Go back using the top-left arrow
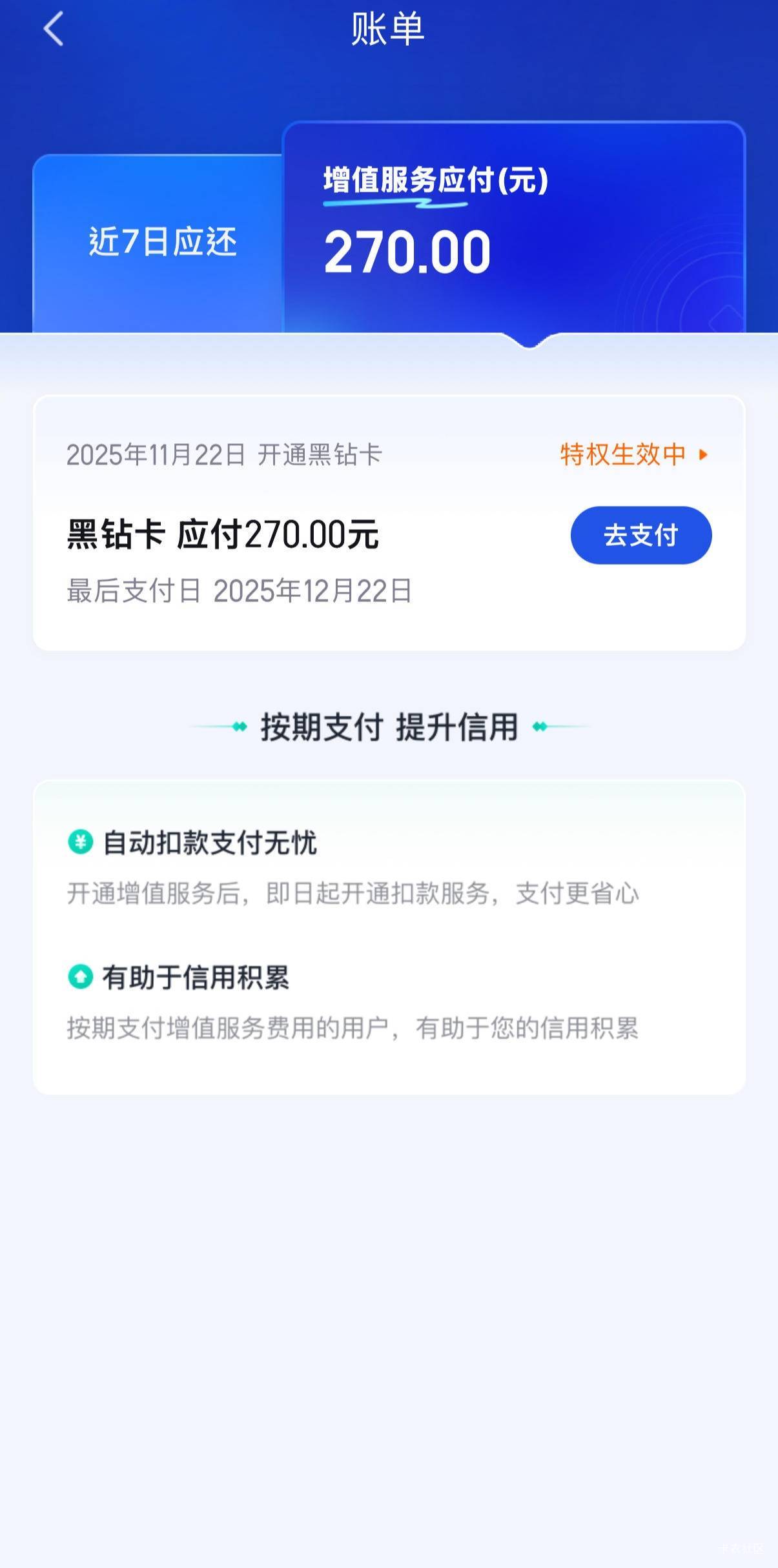Screen dimensions: 778x1568 pyautogui.click(x=53, y=30)
